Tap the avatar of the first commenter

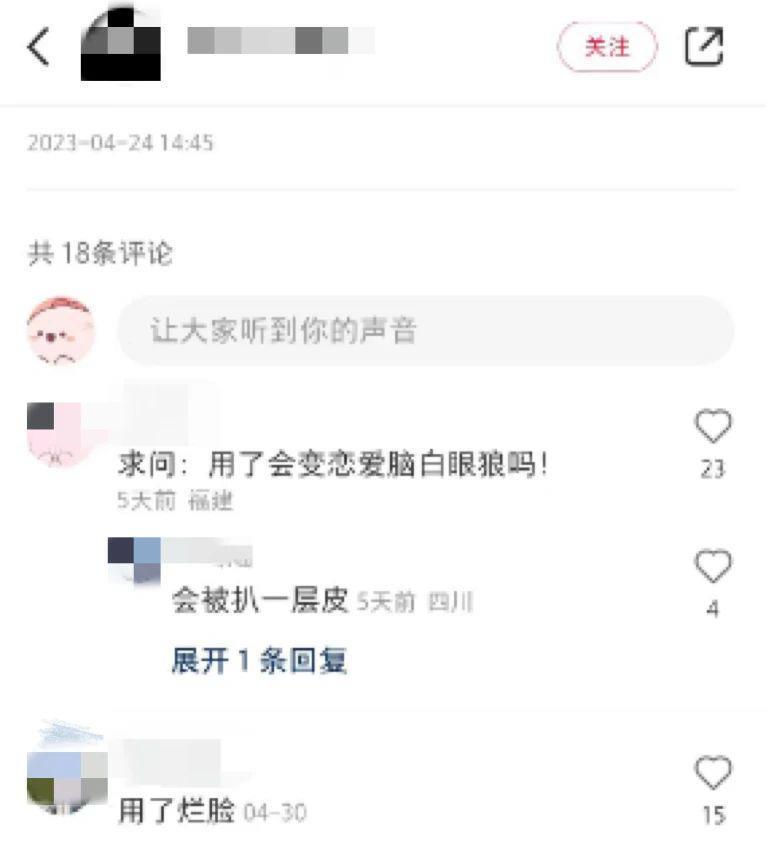(60, 430)
